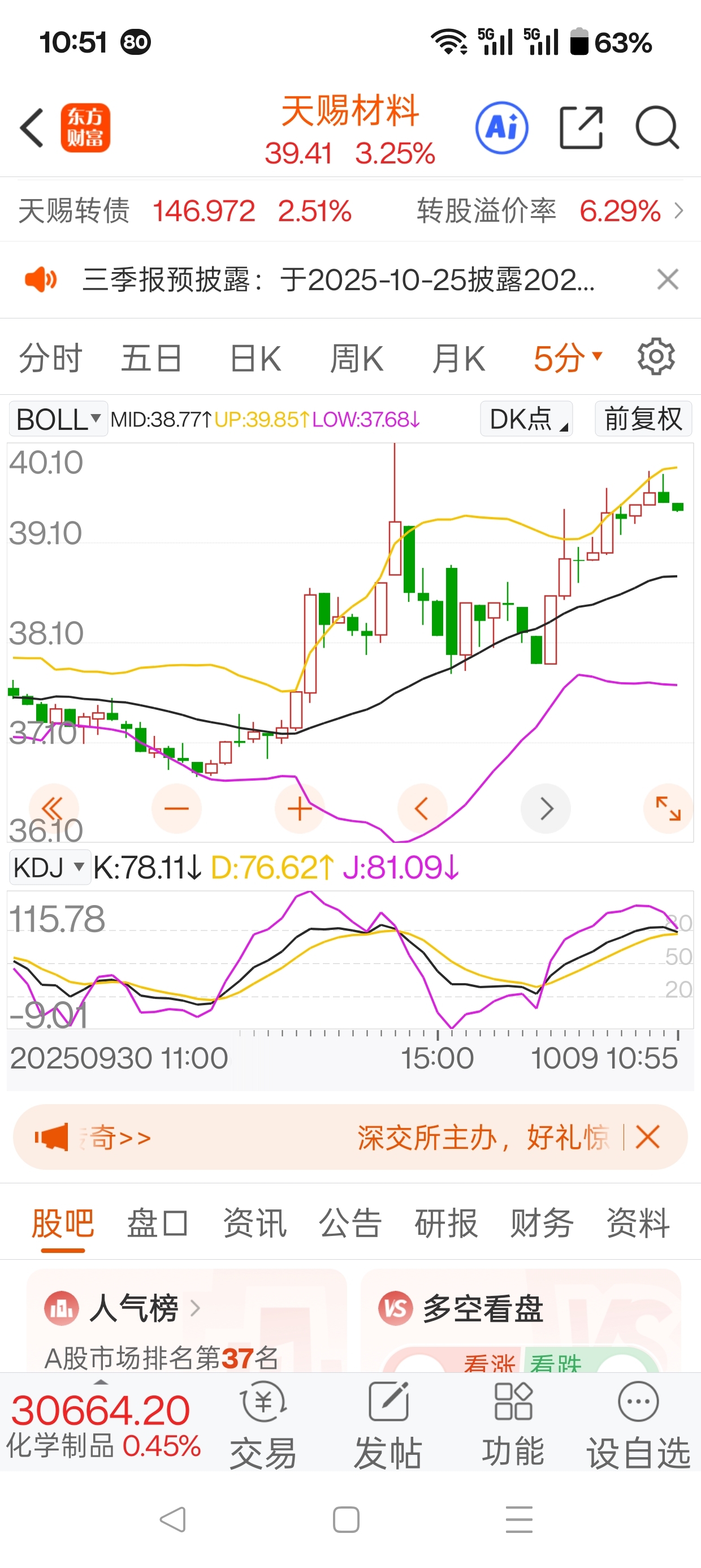The image size is (701, 1568).
Task: Change the KDJ indicator dropdown
Action: tap(49, 867)
